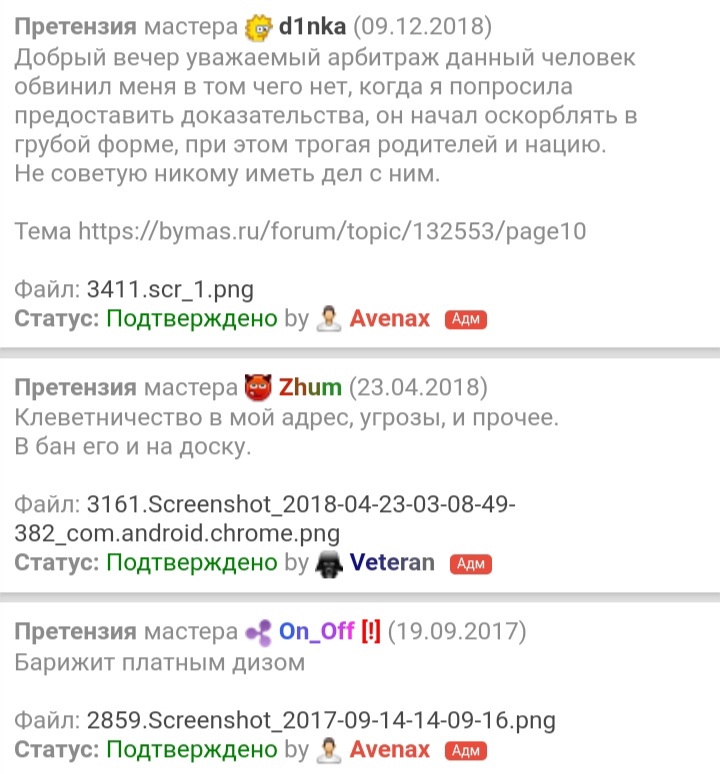Screen dimensions: 720x774
Task: Open the 3161.Screenshot_2018-04-23 file
Action: 300,503
